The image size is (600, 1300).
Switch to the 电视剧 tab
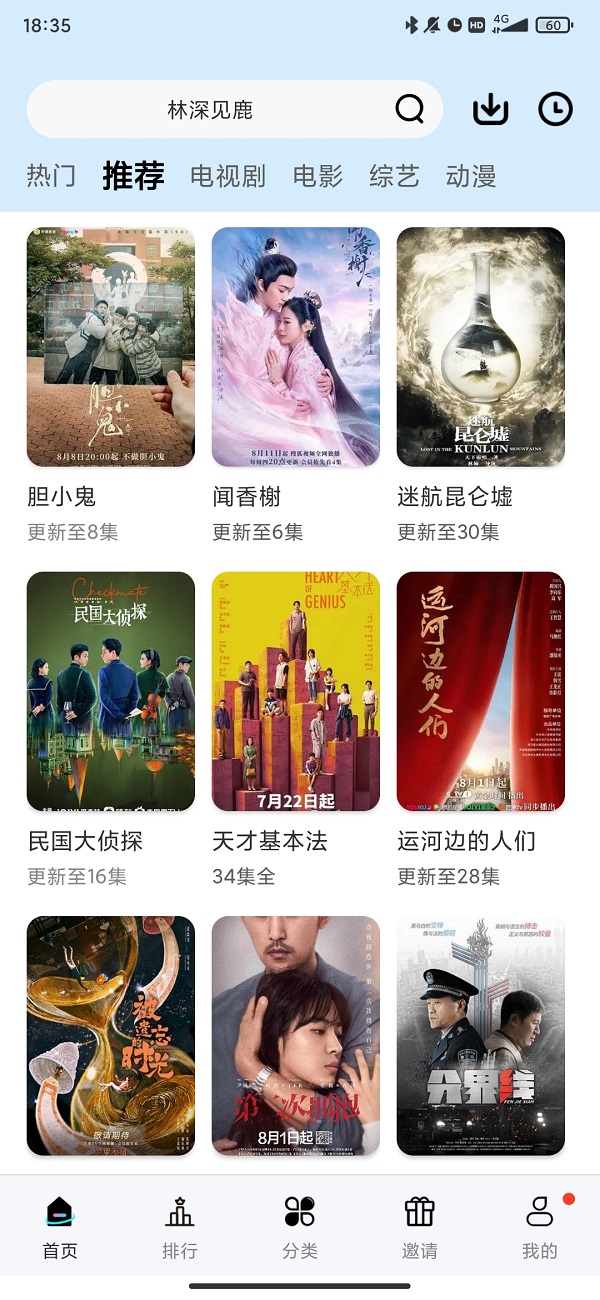[x=228, y=177]
